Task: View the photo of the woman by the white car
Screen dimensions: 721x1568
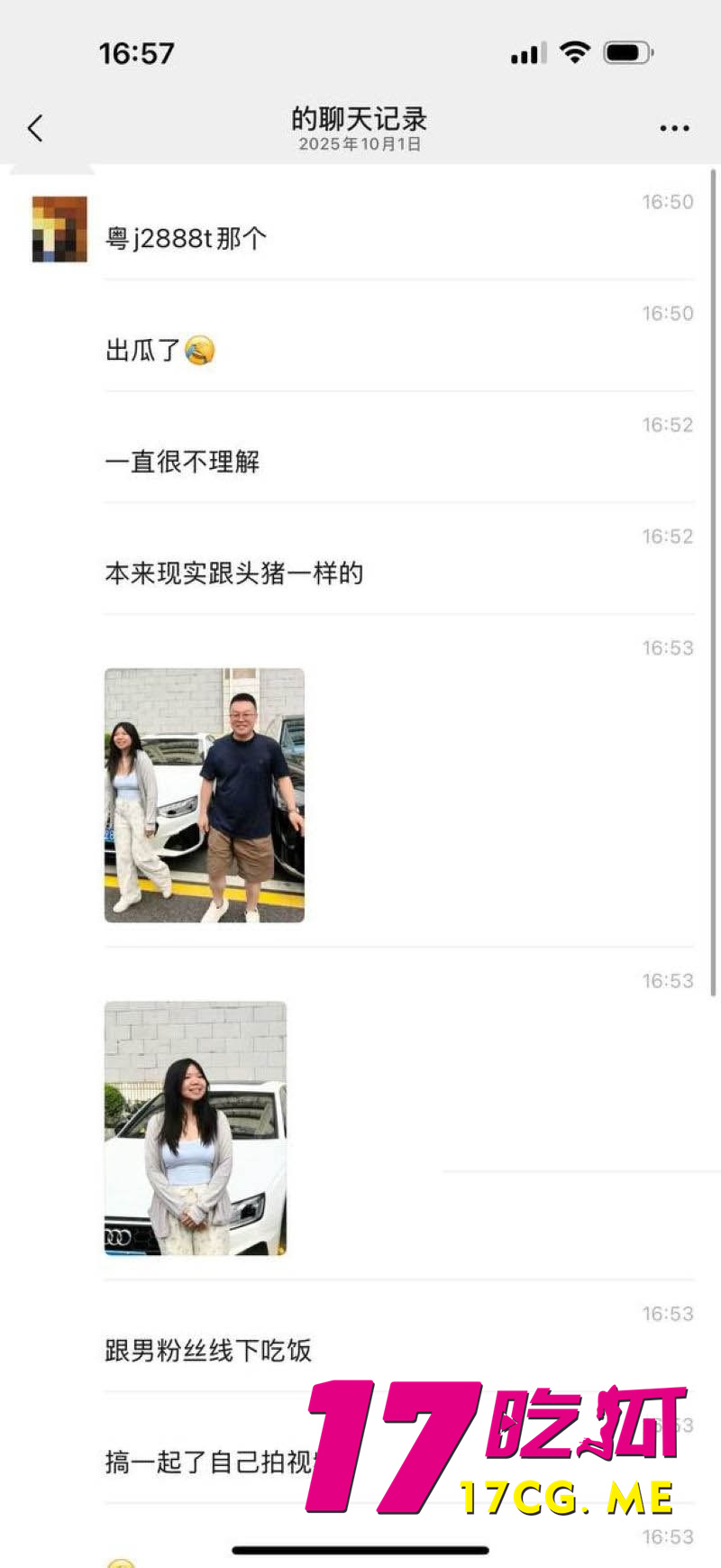Action: click(196, 1127)
